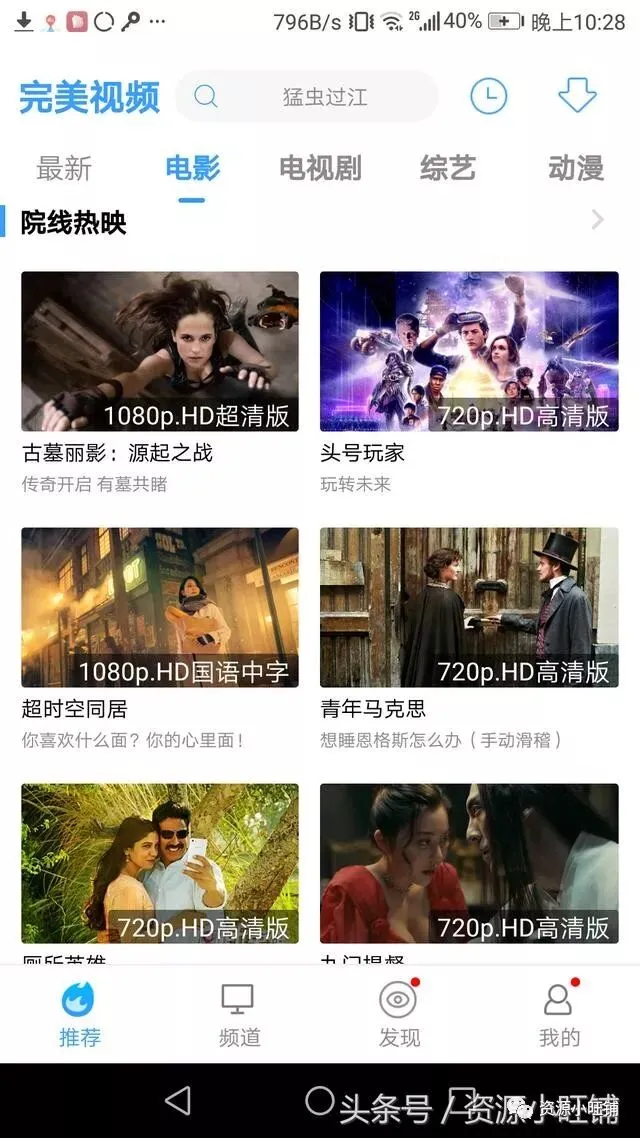Tap the system back button
640x1138 pixels.
pyautogui.click(x=177, y=1101)
